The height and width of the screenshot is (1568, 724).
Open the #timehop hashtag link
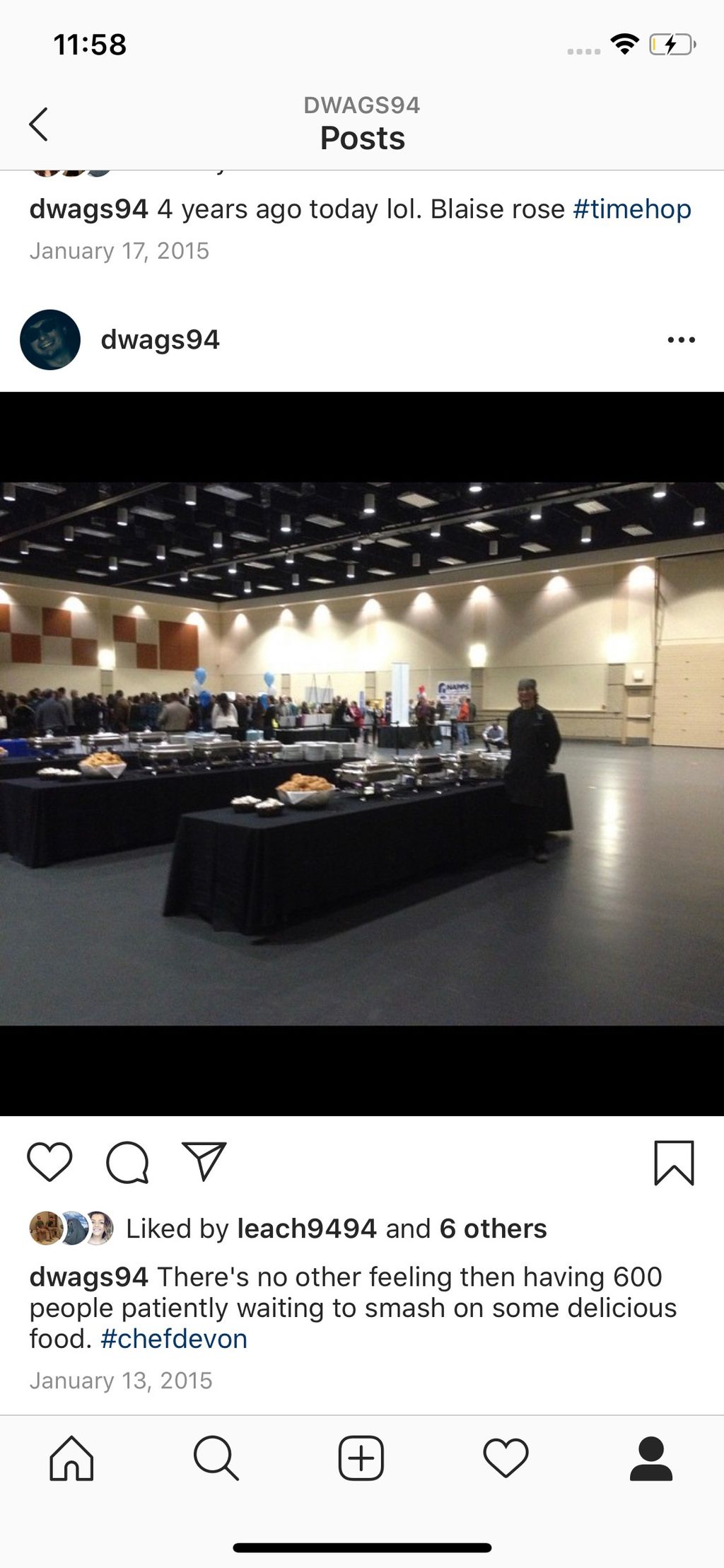(x=631, y=209)
